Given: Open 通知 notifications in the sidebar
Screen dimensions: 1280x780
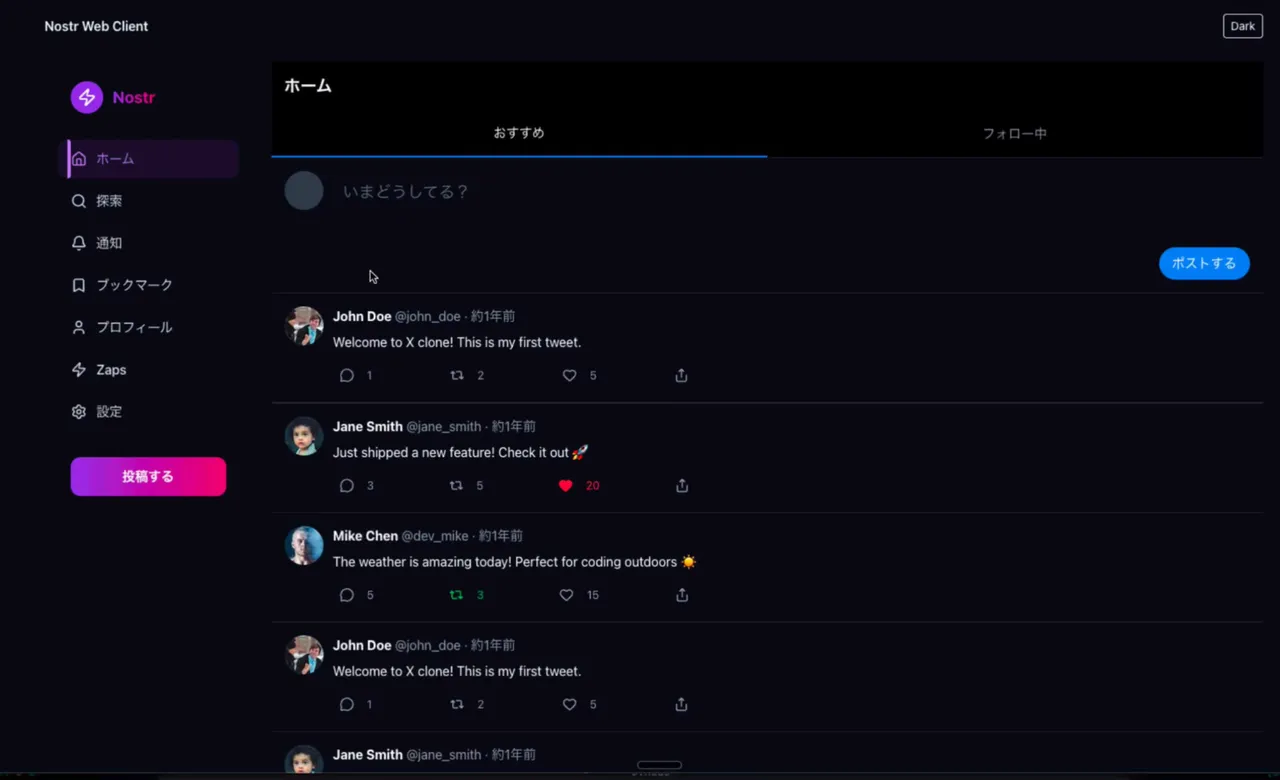Looking at the screenshot, I should pos(108,243).
